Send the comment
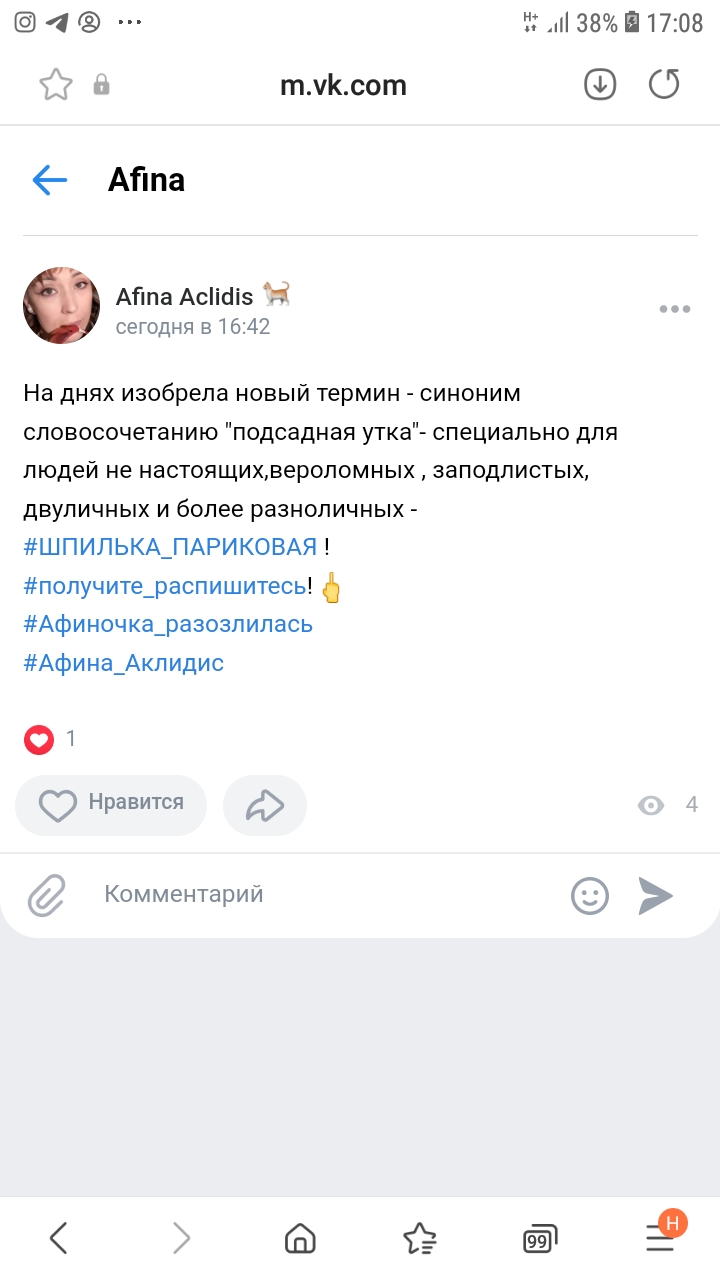This screenshot has height=1280, width=720. 656,895
